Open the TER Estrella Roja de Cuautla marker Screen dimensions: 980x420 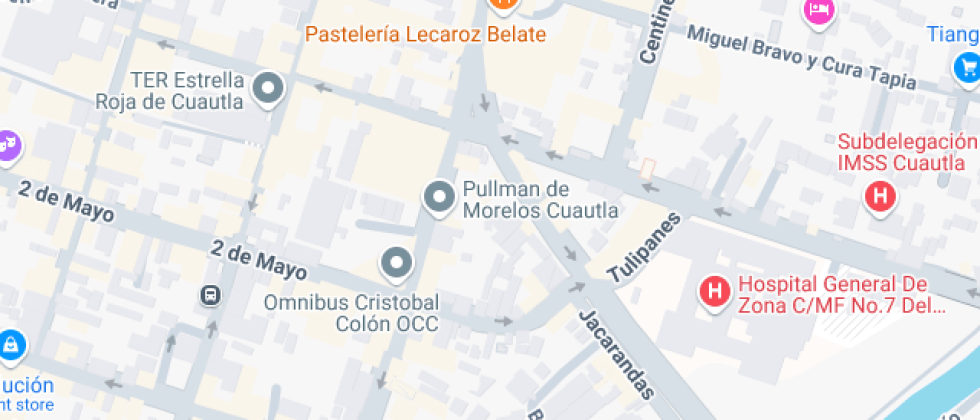[x=268, y=89]
